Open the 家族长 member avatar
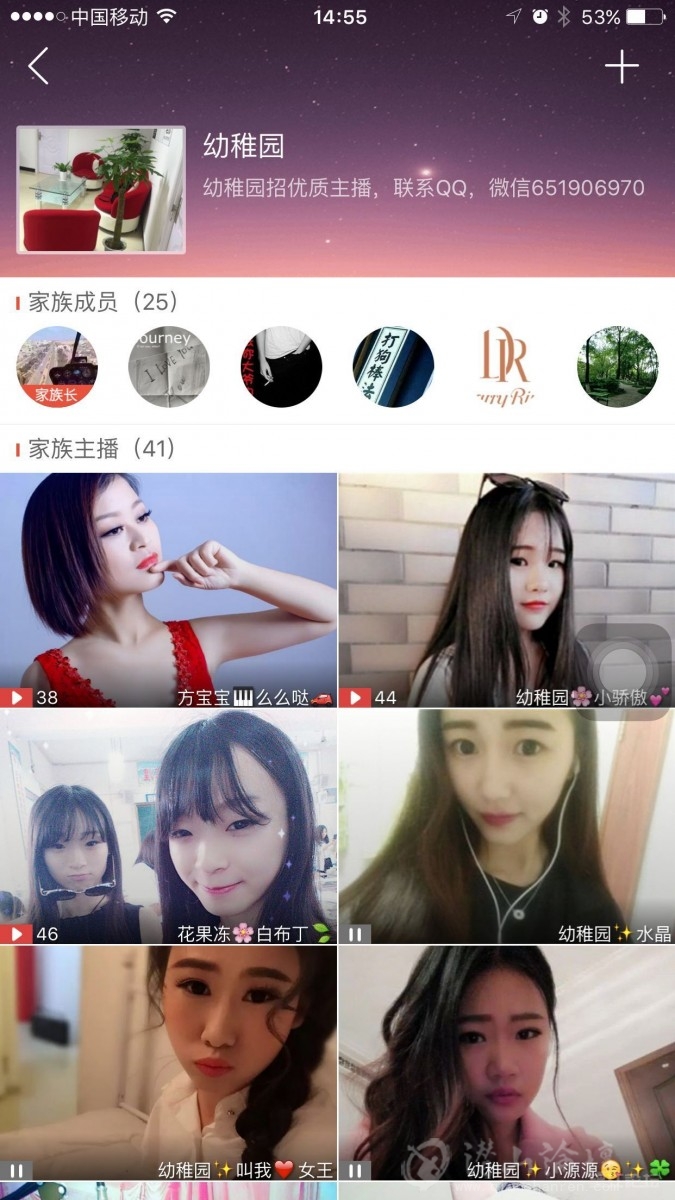Image resolution: width=675 pixels, height=1200 pixels. pos(57,367)
